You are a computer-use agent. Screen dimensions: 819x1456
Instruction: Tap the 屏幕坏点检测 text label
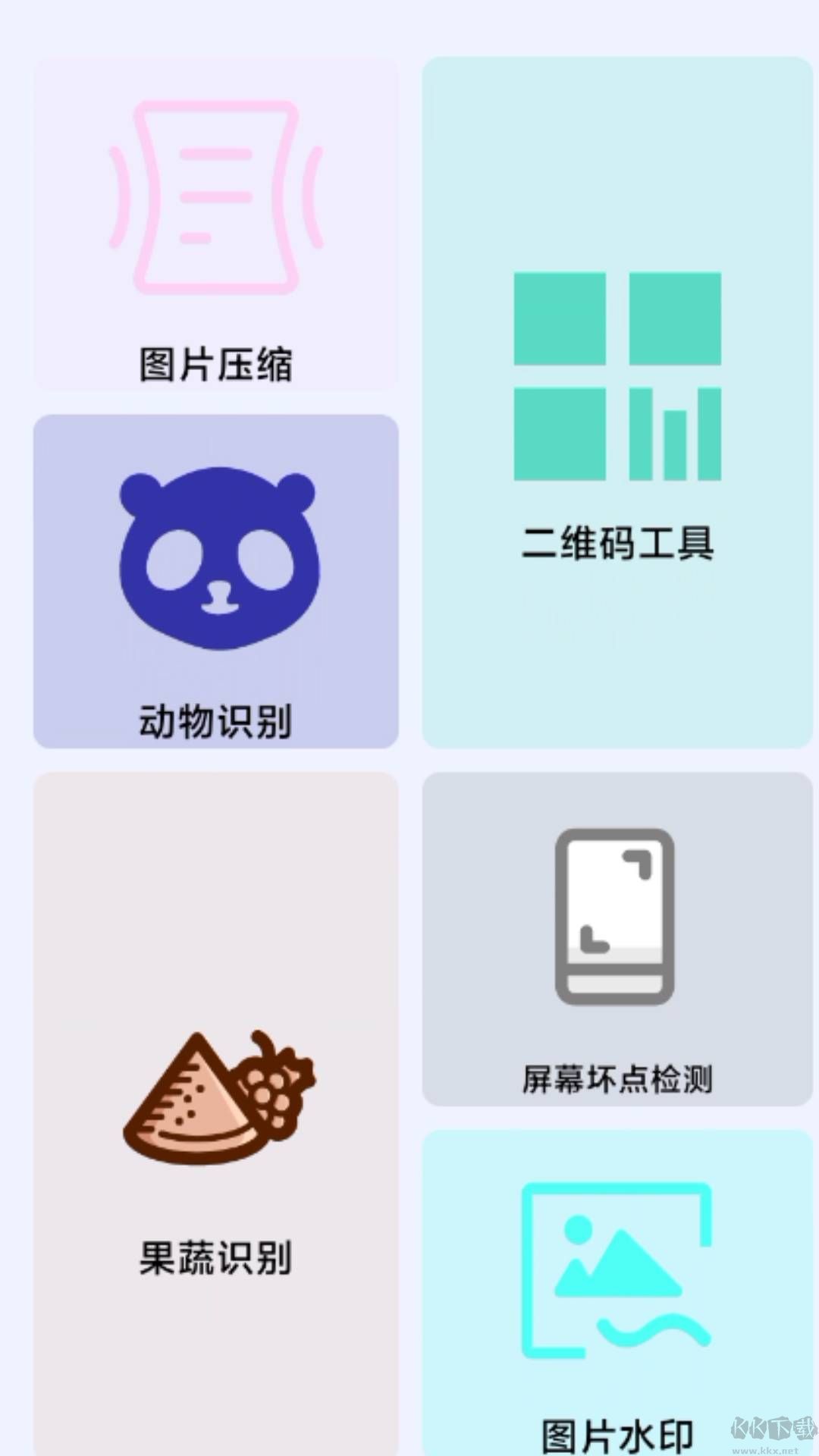tap(618, 1077)
